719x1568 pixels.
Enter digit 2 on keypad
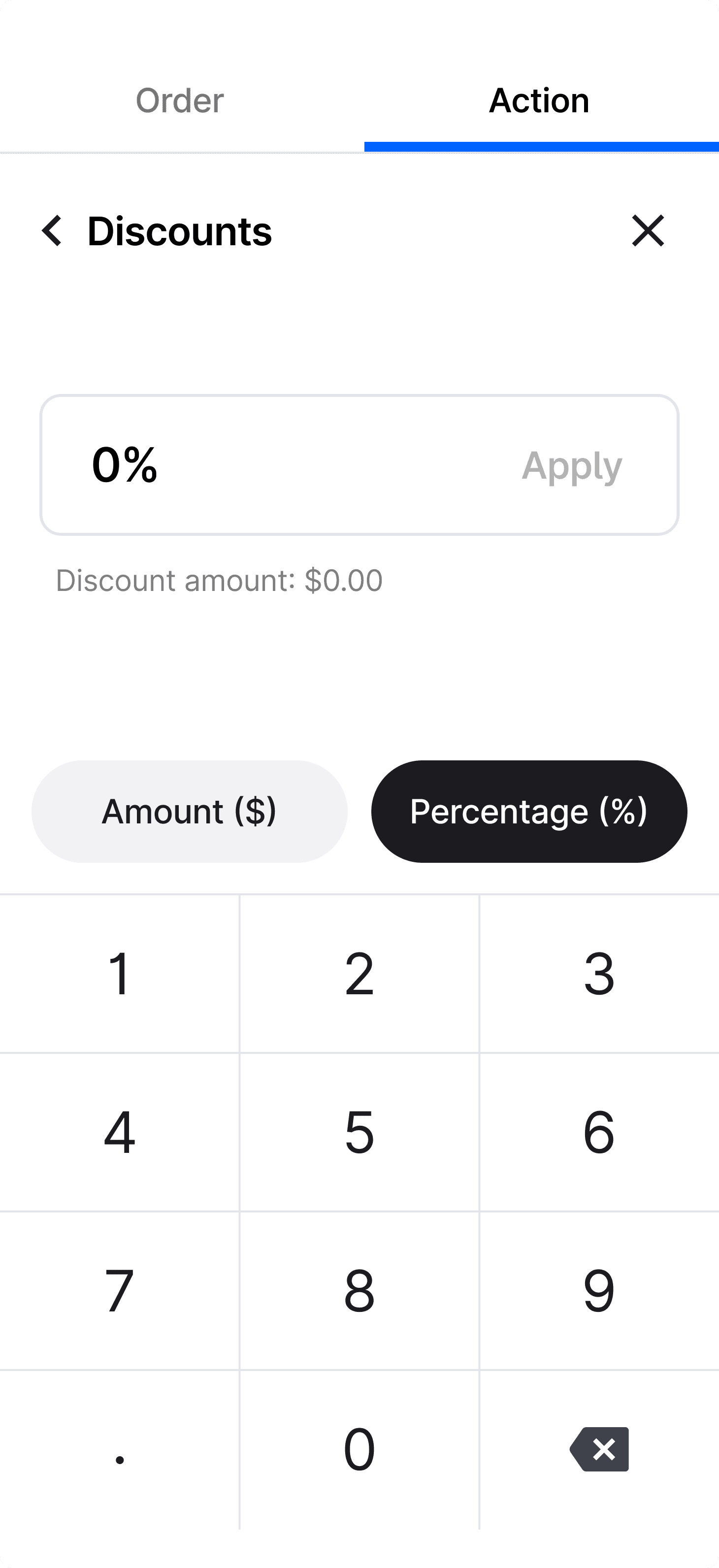[x=359, y=974]
